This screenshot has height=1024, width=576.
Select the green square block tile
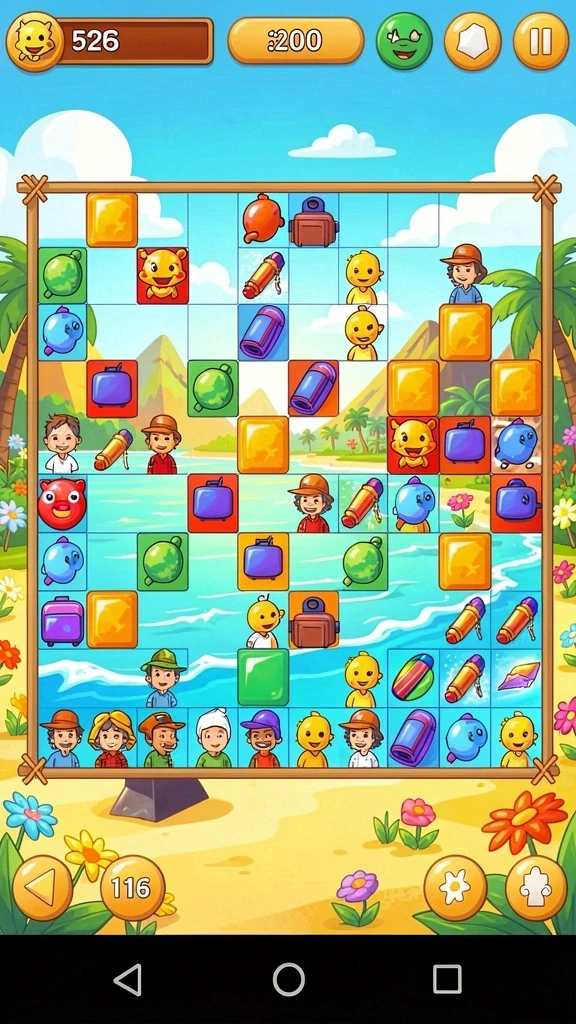(263, 677)
